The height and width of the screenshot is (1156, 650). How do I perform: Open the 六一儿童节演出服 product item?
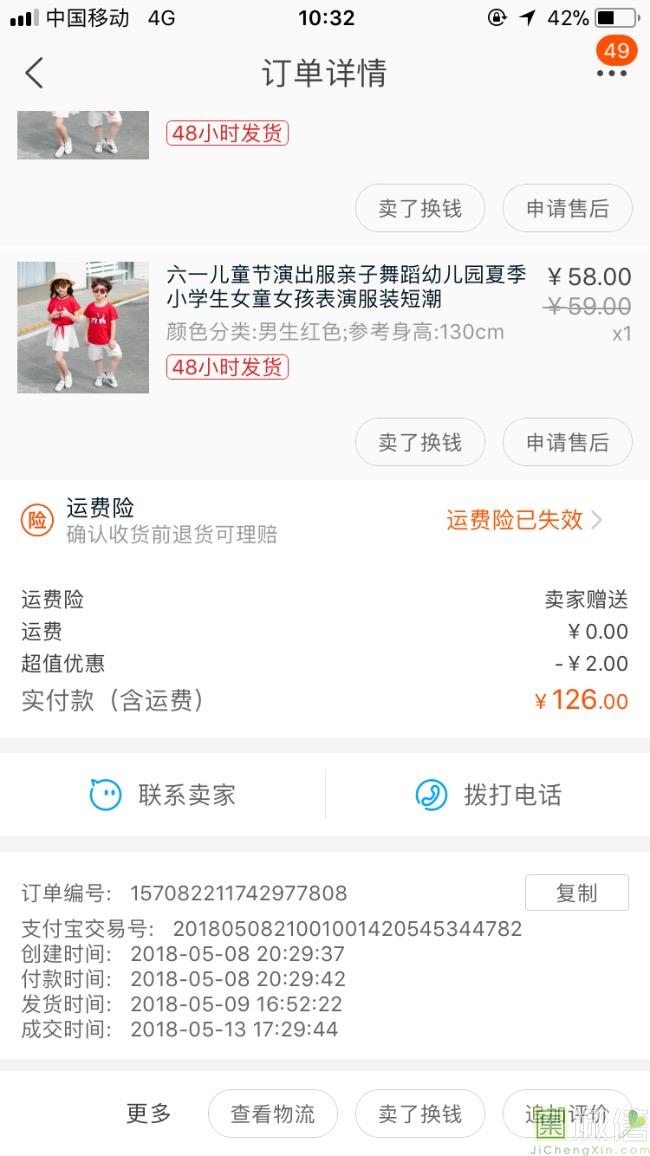(345, 288)
